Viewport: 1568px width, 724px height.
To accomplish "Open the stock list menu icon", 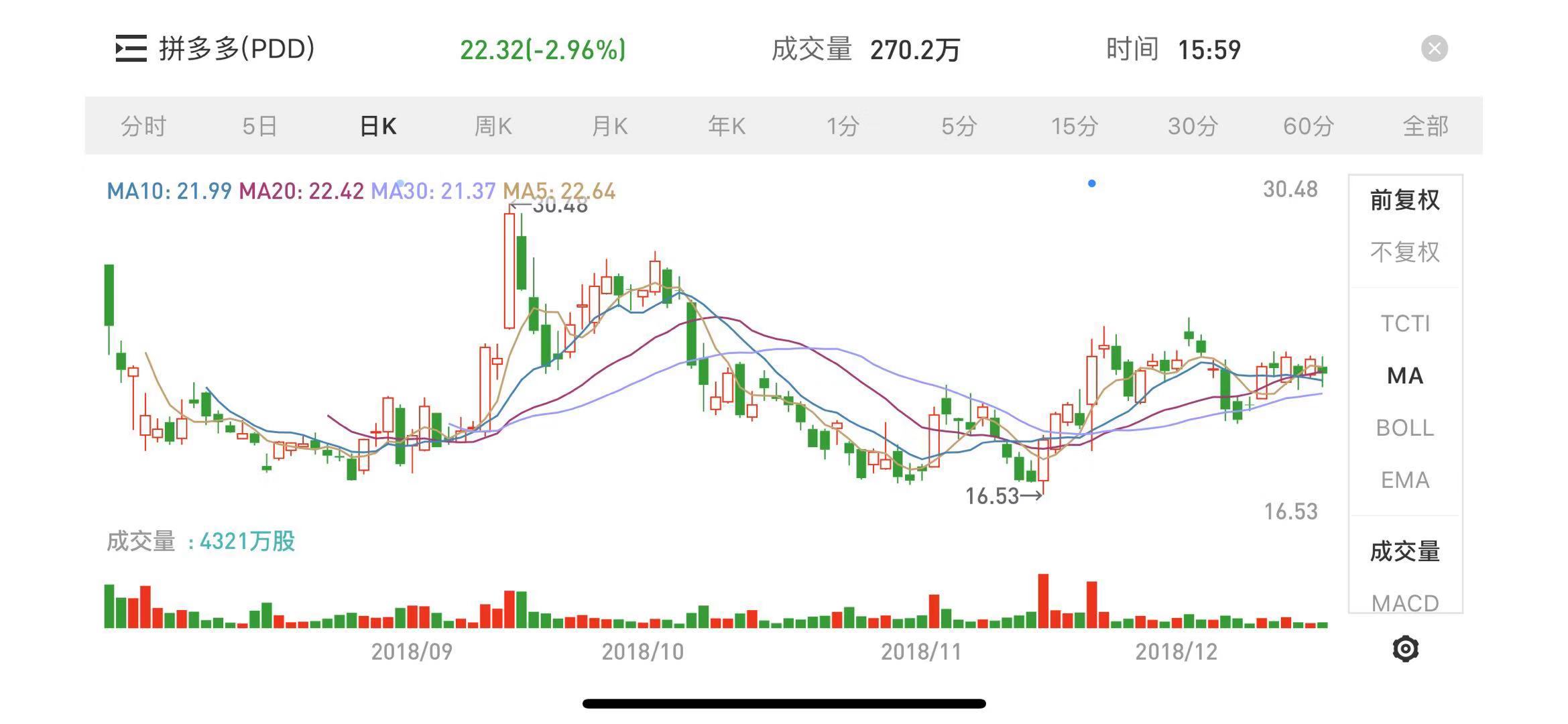I will coord(131,49).
